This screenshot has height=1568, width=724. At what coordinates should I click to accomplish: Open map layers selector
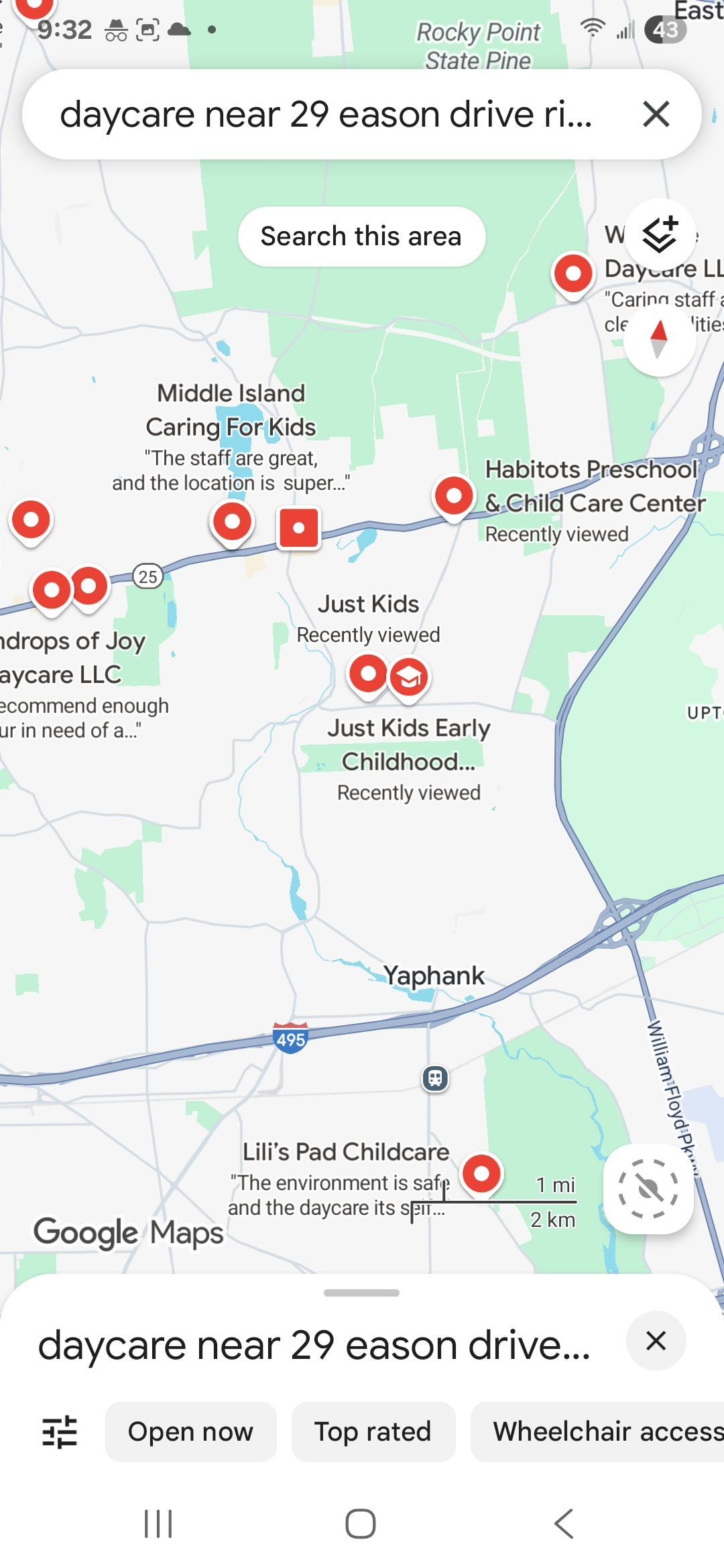[660, 235]
